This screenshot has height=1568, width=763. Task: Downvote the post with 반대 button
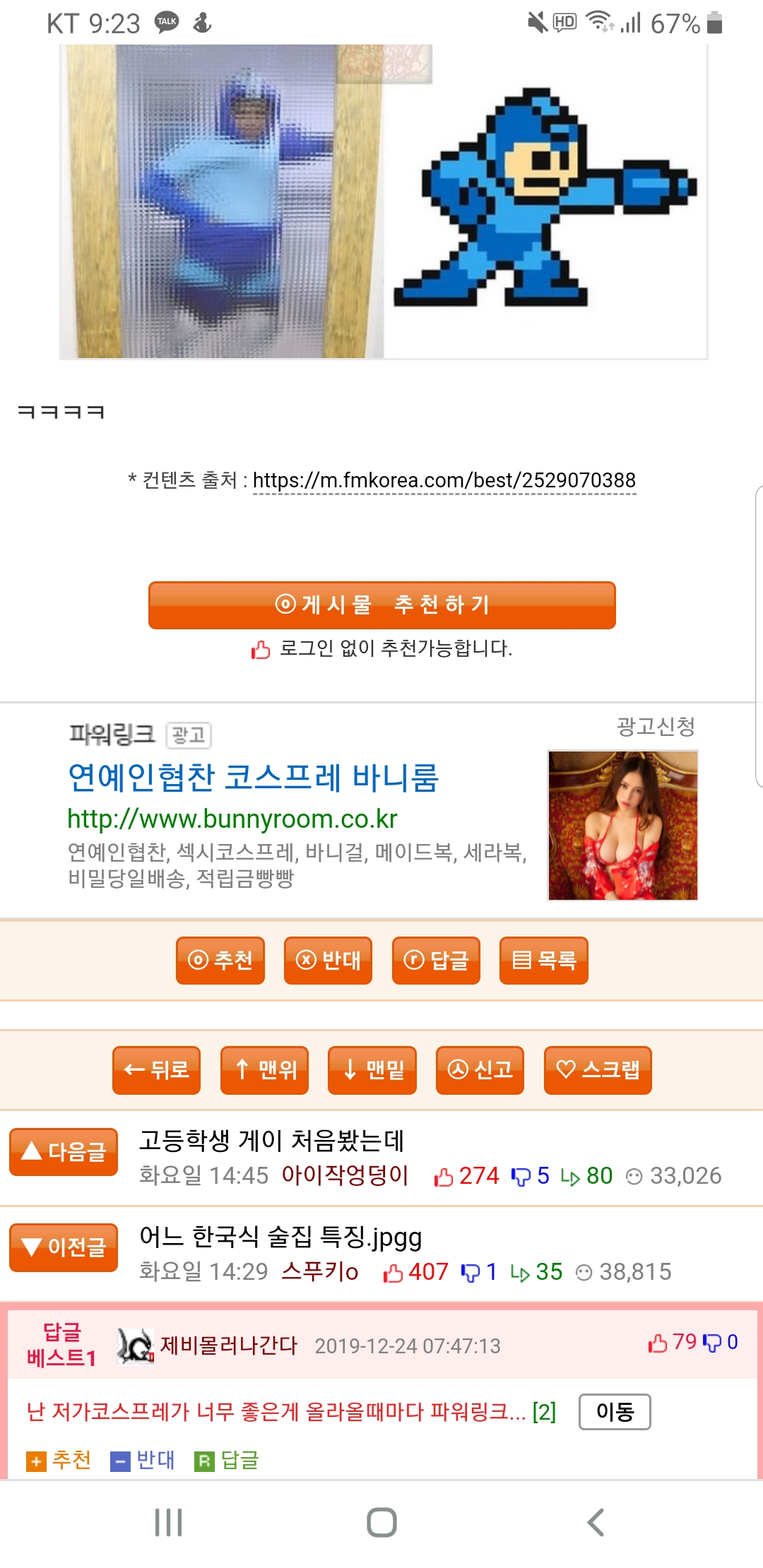328,960
